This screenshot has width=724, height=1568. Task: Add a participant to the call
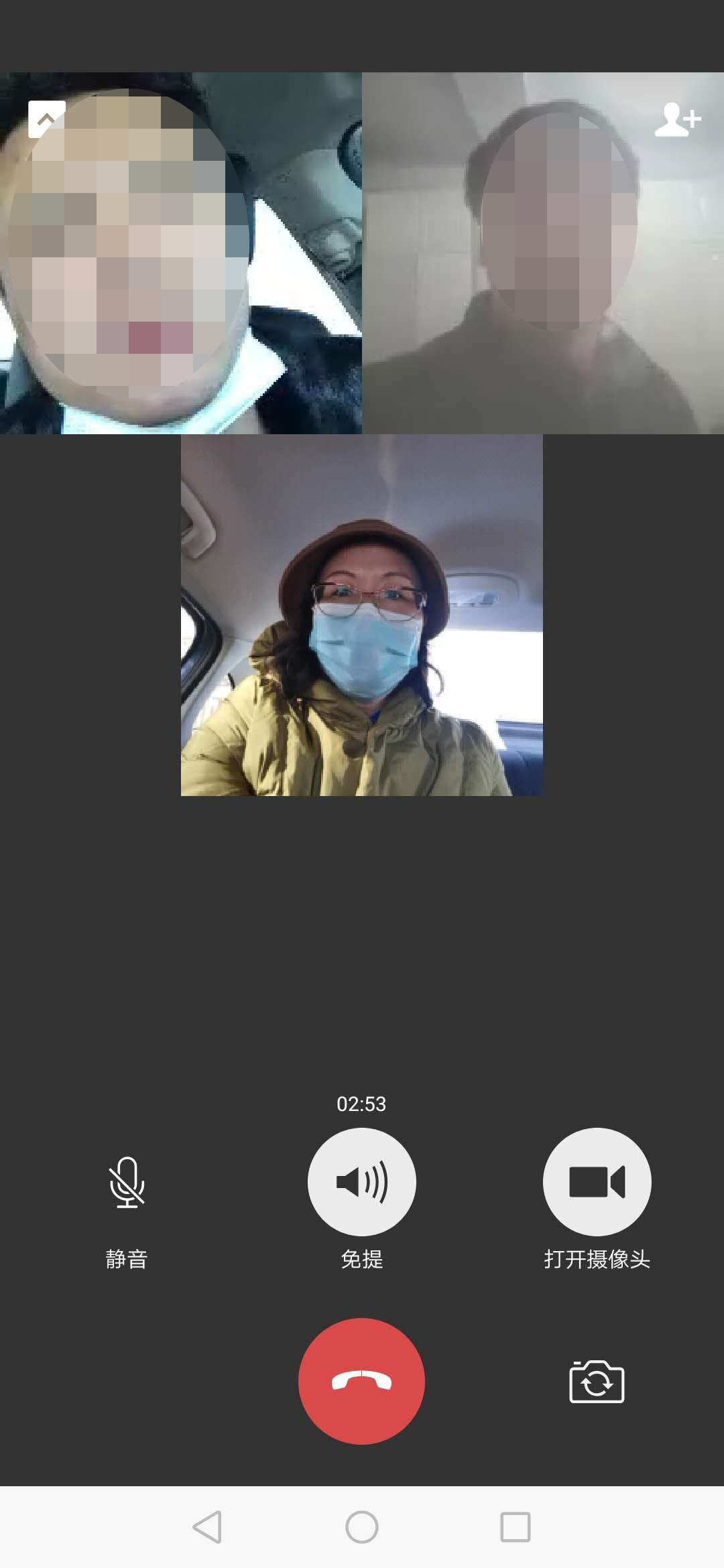[x=677, y=120]
